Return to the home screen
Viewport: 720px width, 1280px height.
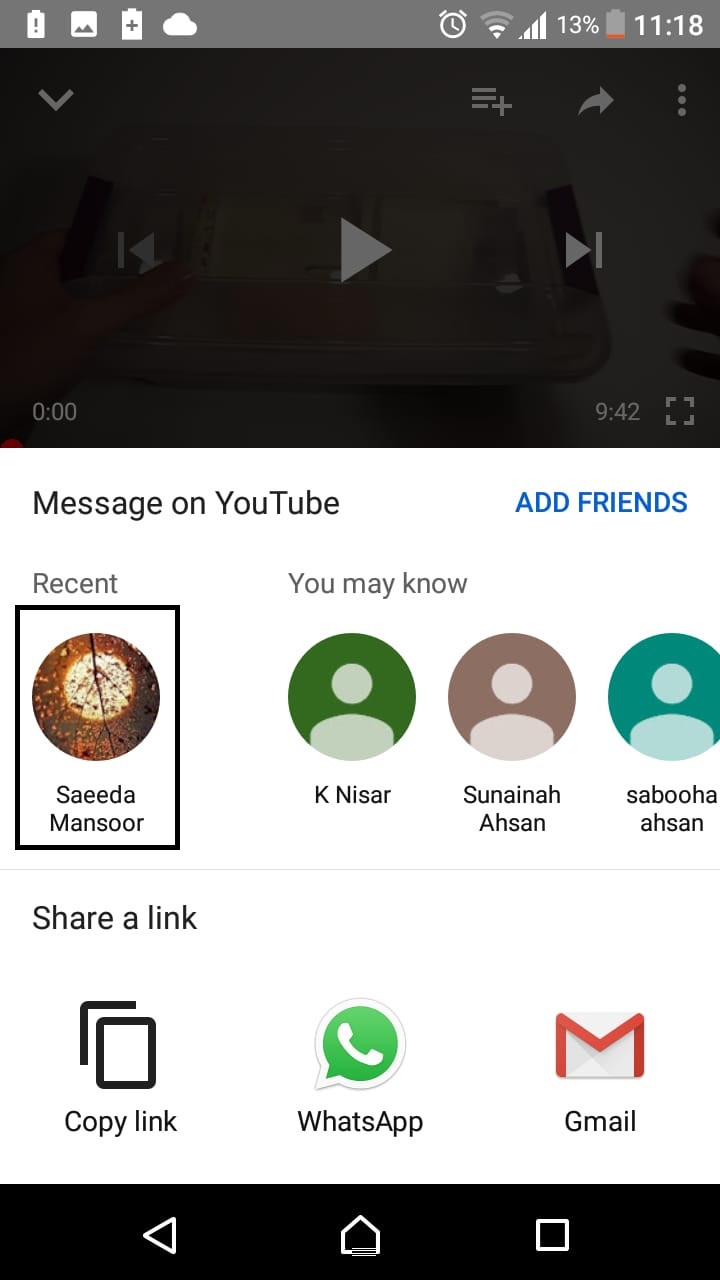tap(360, 1235)
